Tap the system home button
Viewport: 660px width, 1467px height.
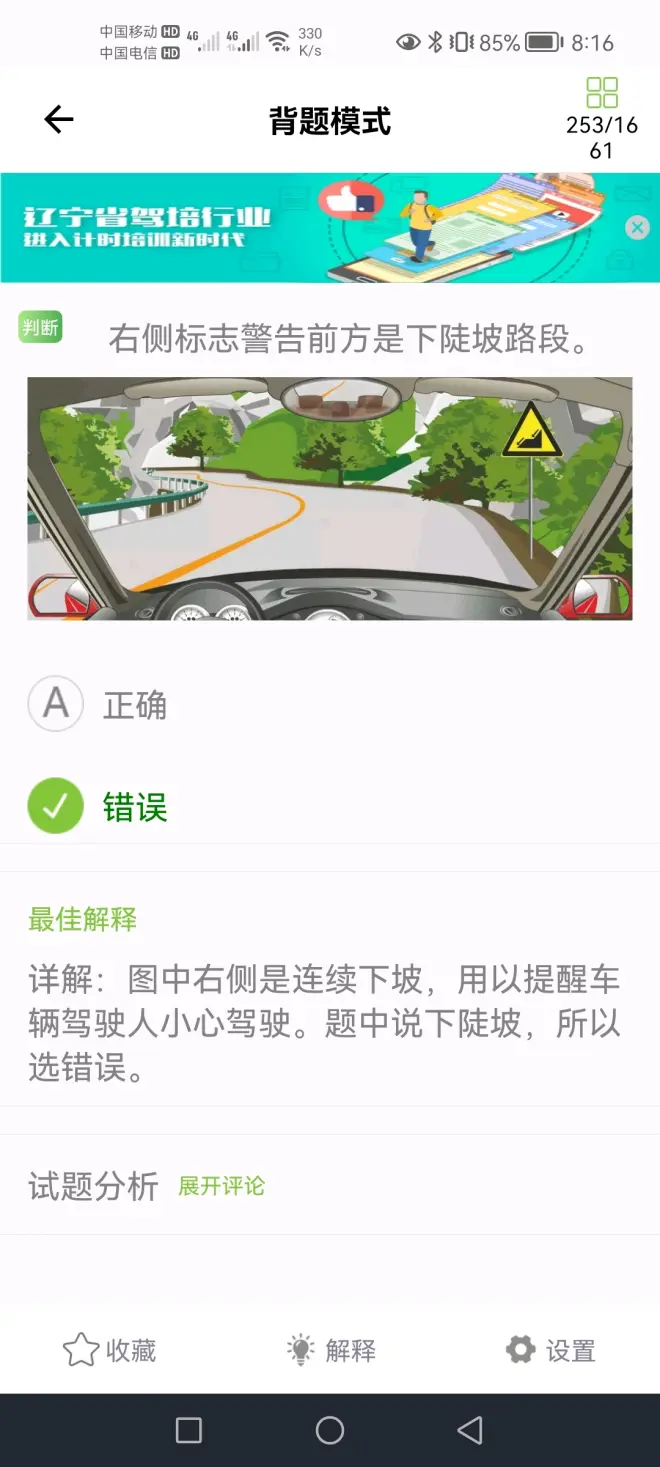point(330,1430)
